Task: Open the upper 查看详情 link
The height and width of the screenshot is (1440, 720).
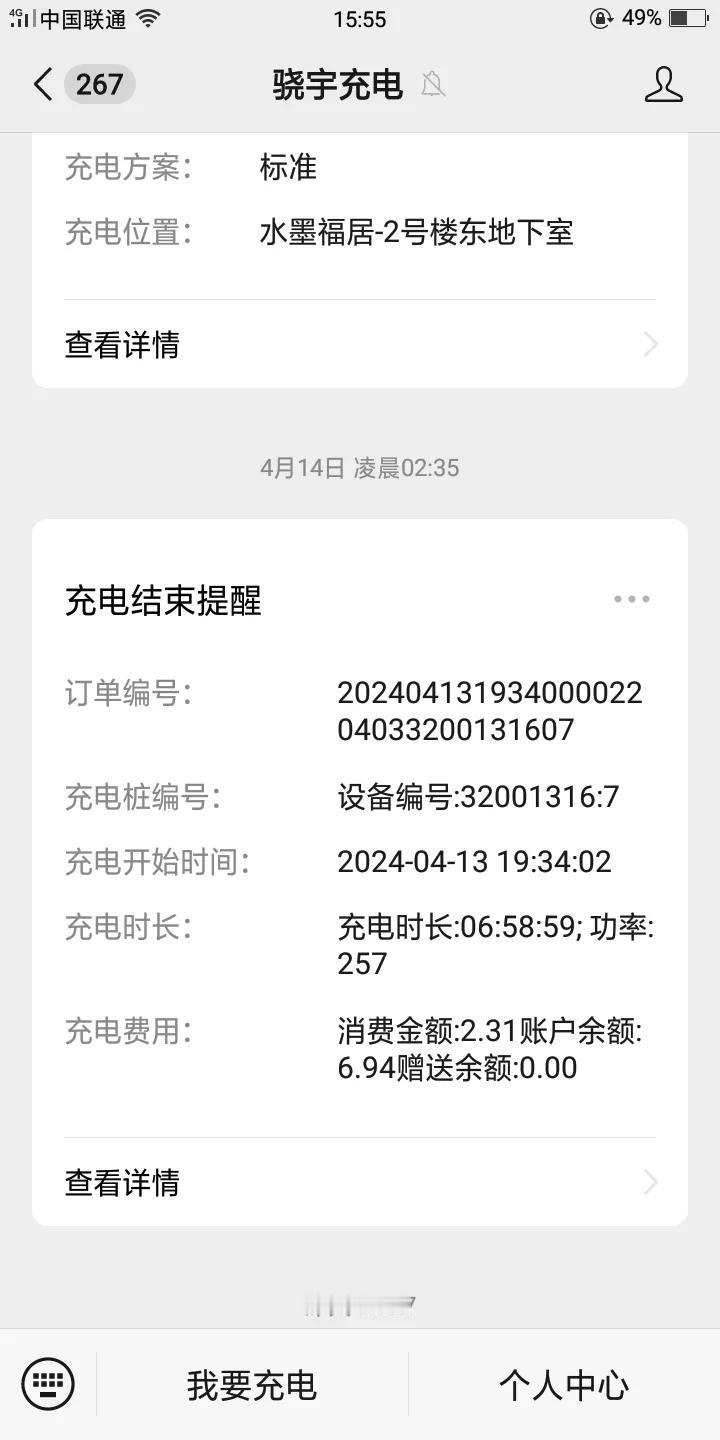Action: pos(121,344)
